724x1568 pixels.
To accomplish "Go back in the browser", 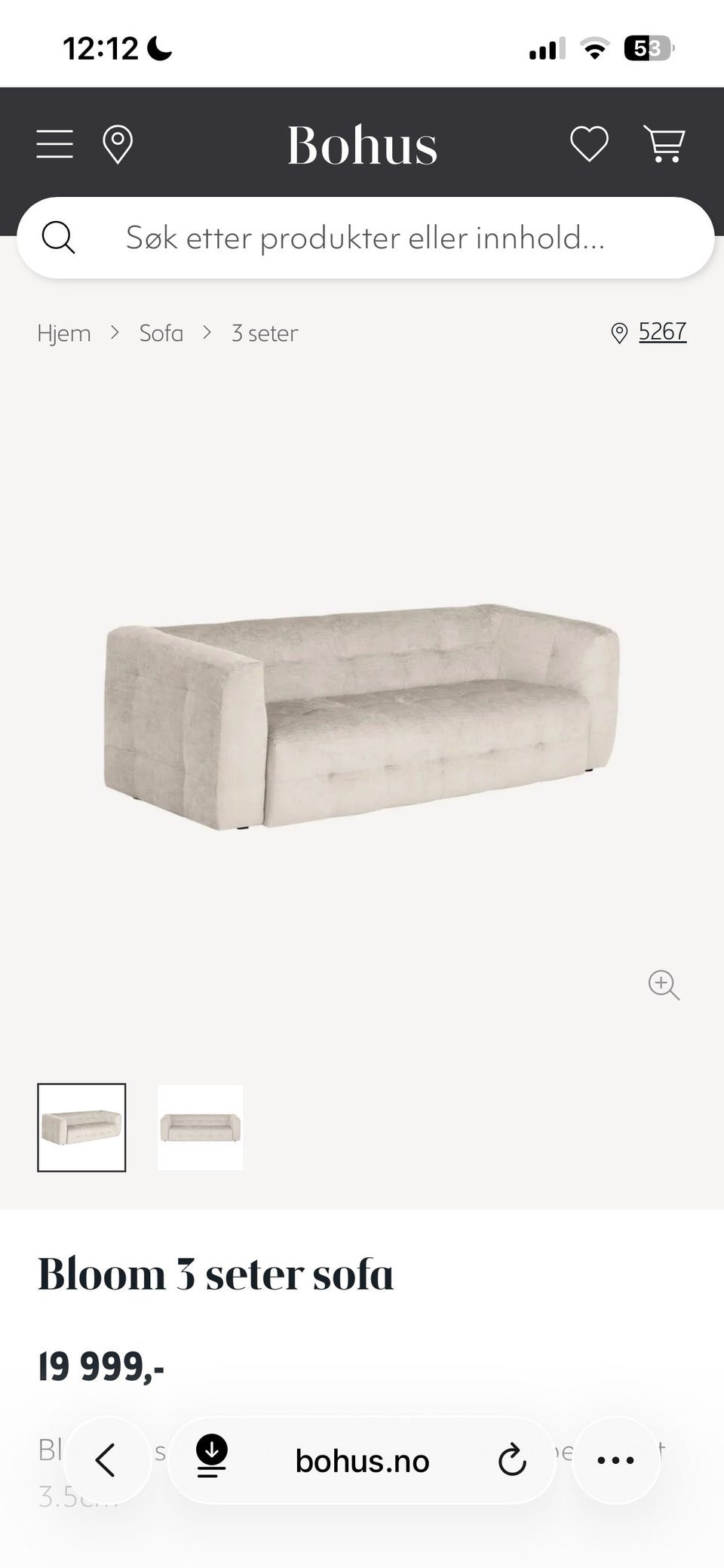I will 107,1460.
